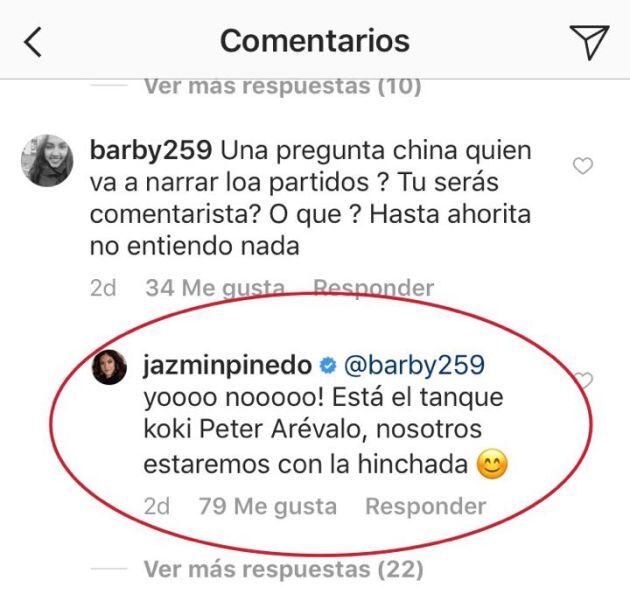
Task: Open the barby259 username link
Action: coord(151,152)
